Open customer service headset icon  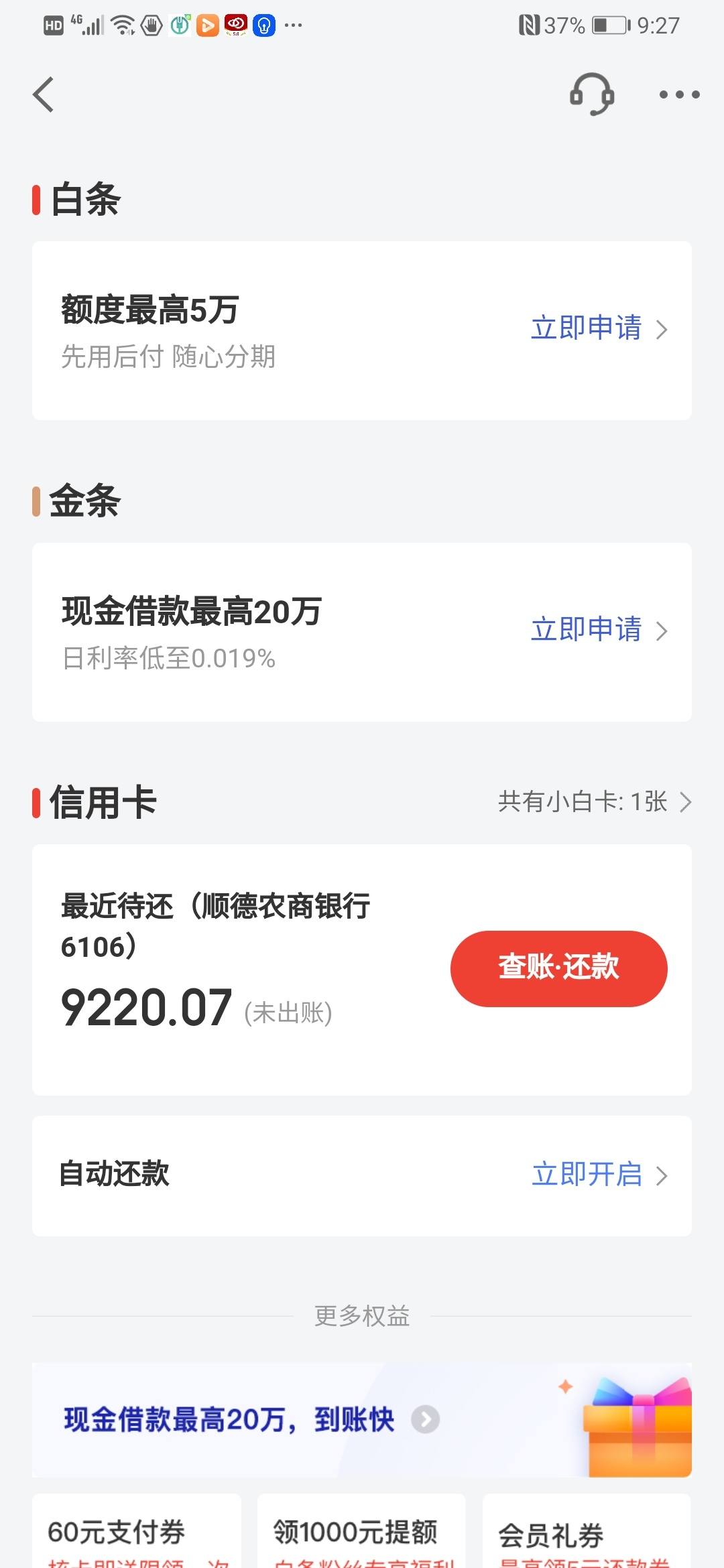tap(592, 94)
